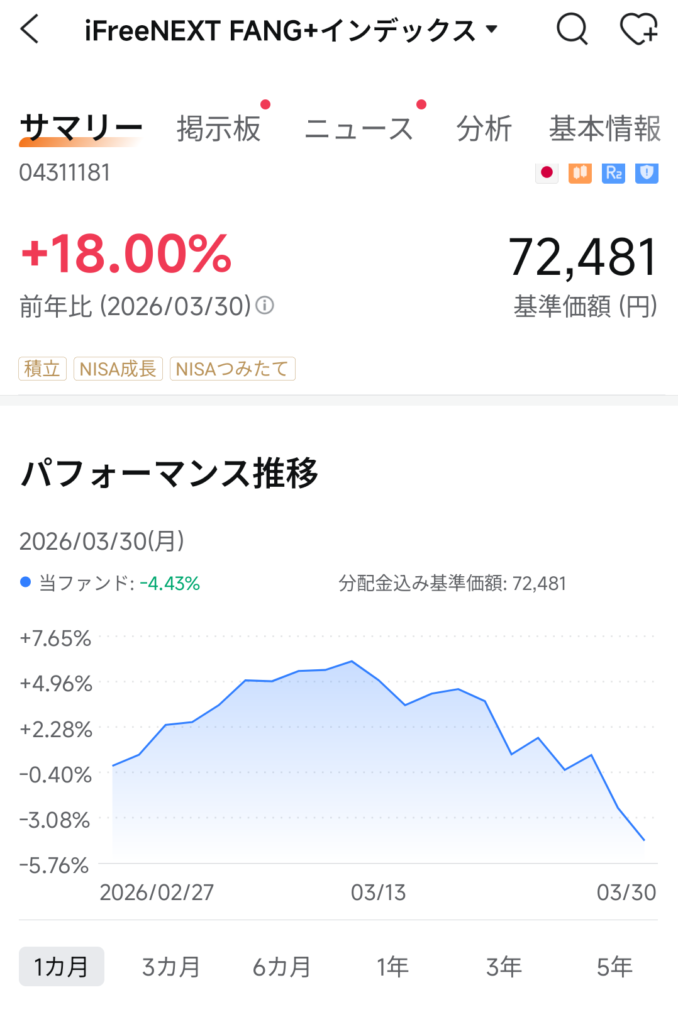Change chart range to 3年
This screenshot has width=678, height=1024.
(x=504, y=966)
